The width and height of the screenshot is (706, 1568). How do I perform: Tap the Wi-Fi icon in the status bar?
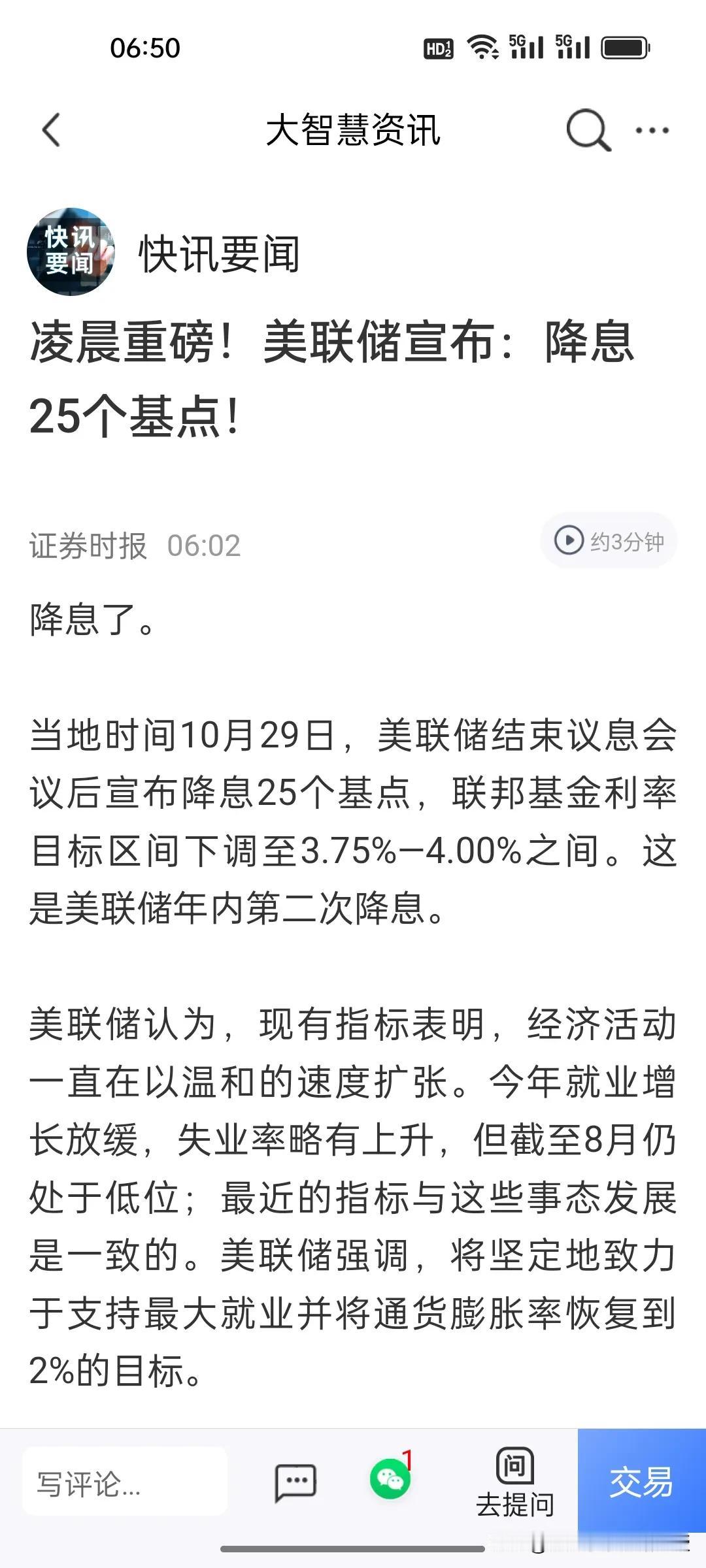482,47
